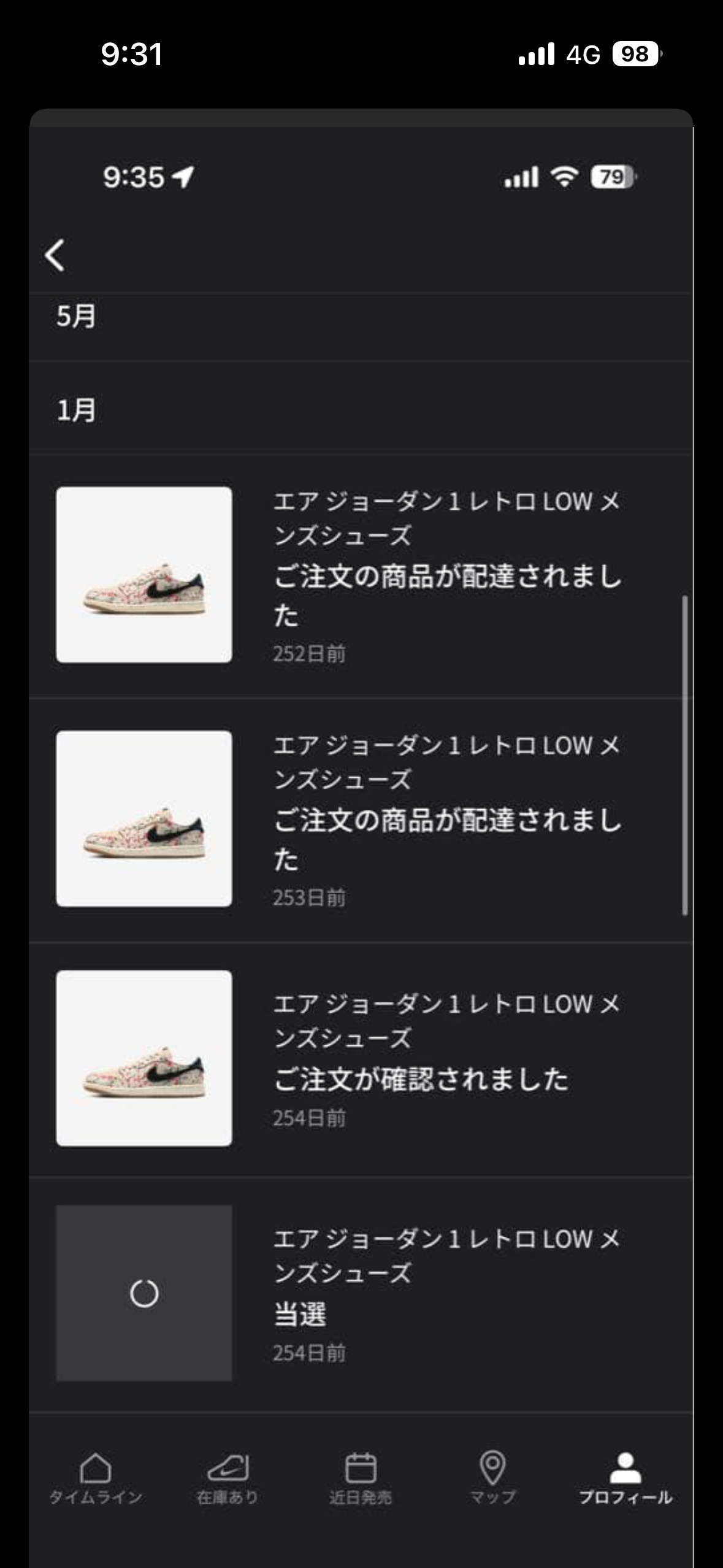The width and height of the screenshot is (723, 1568).
Task: Tap the back chevron at top left
Action: coord(55,256)
